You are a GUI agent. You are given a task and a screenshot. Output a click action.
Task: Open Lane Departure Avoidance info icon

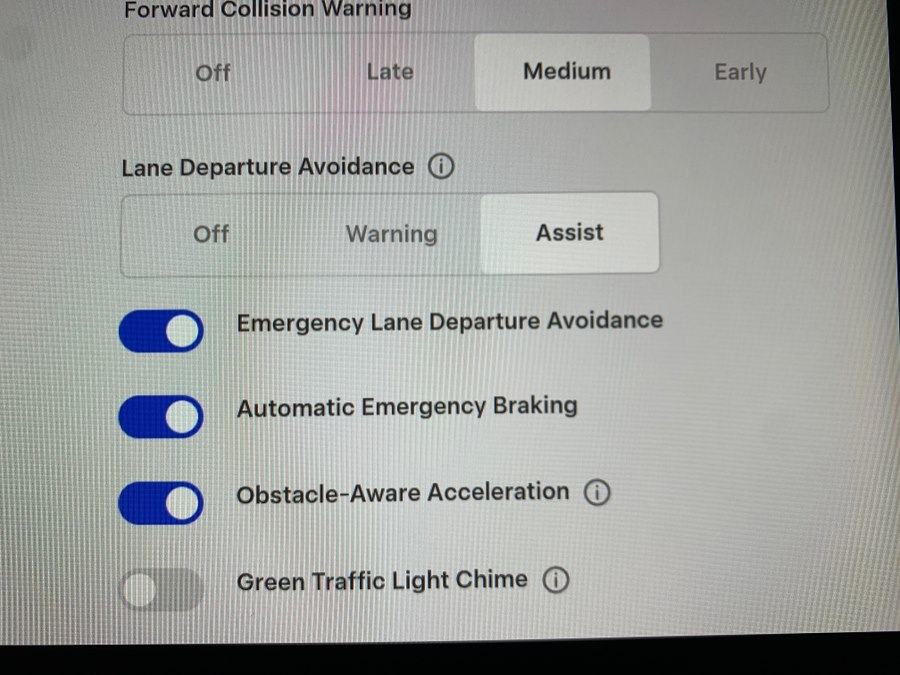(x=440, y=167)
